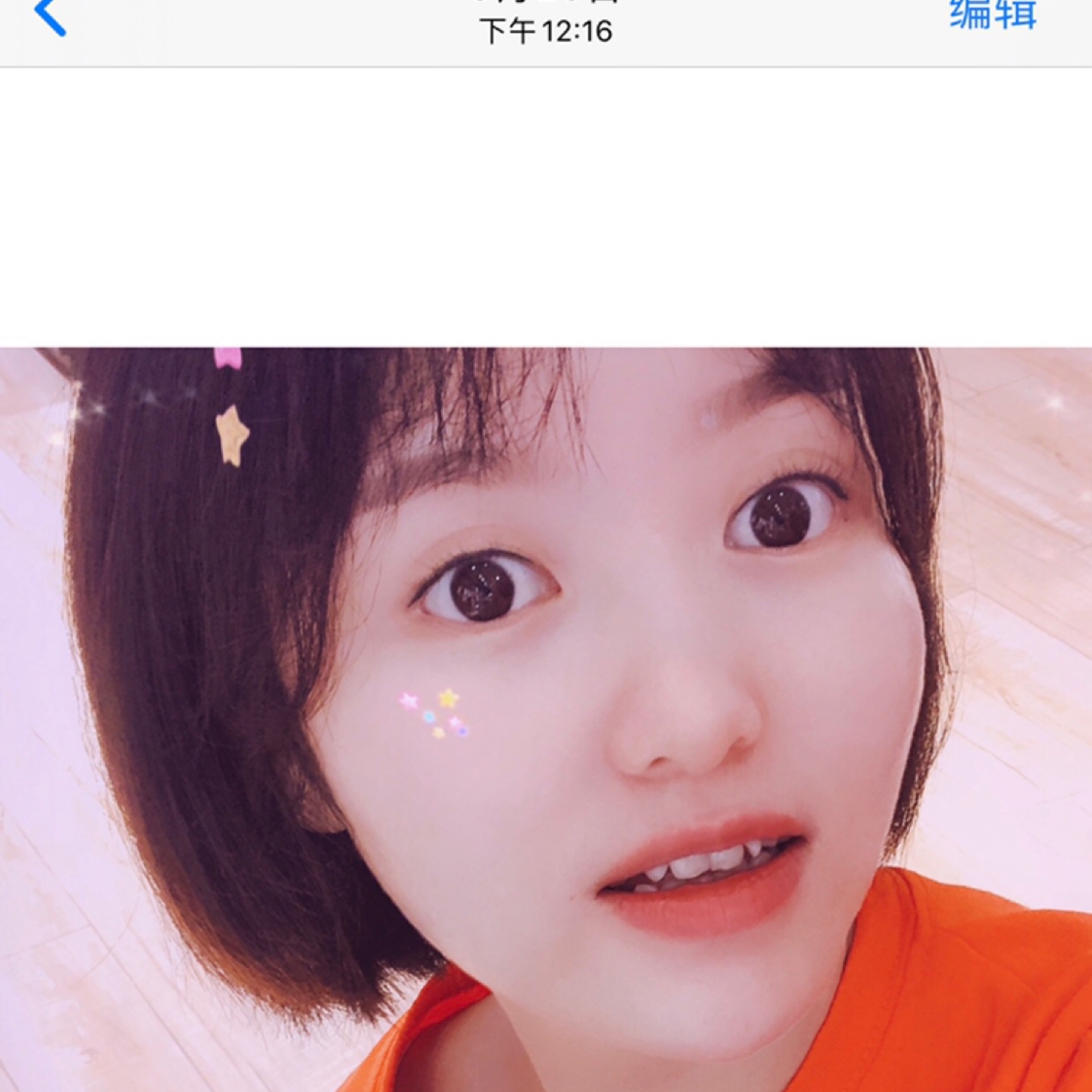This screenshot has height=1092, width=1092.
Task: Tap 编辑 to edit the photo
Action: 993,15
